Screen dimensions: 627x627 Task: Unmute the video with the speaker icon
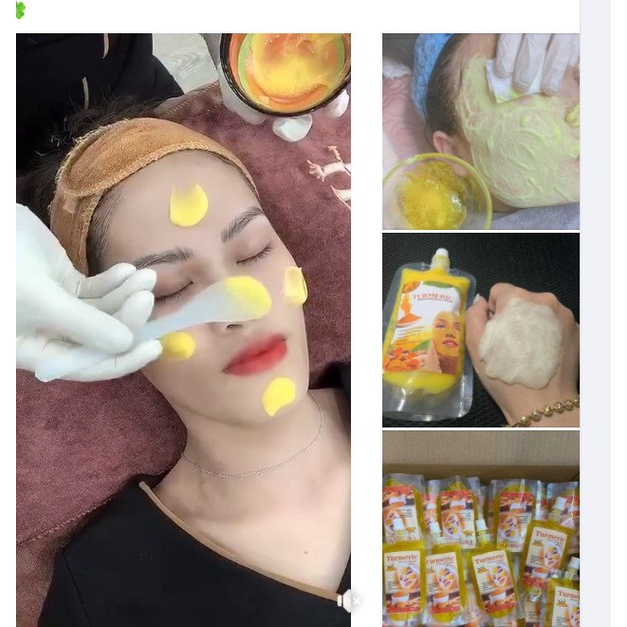coord(343,601)
